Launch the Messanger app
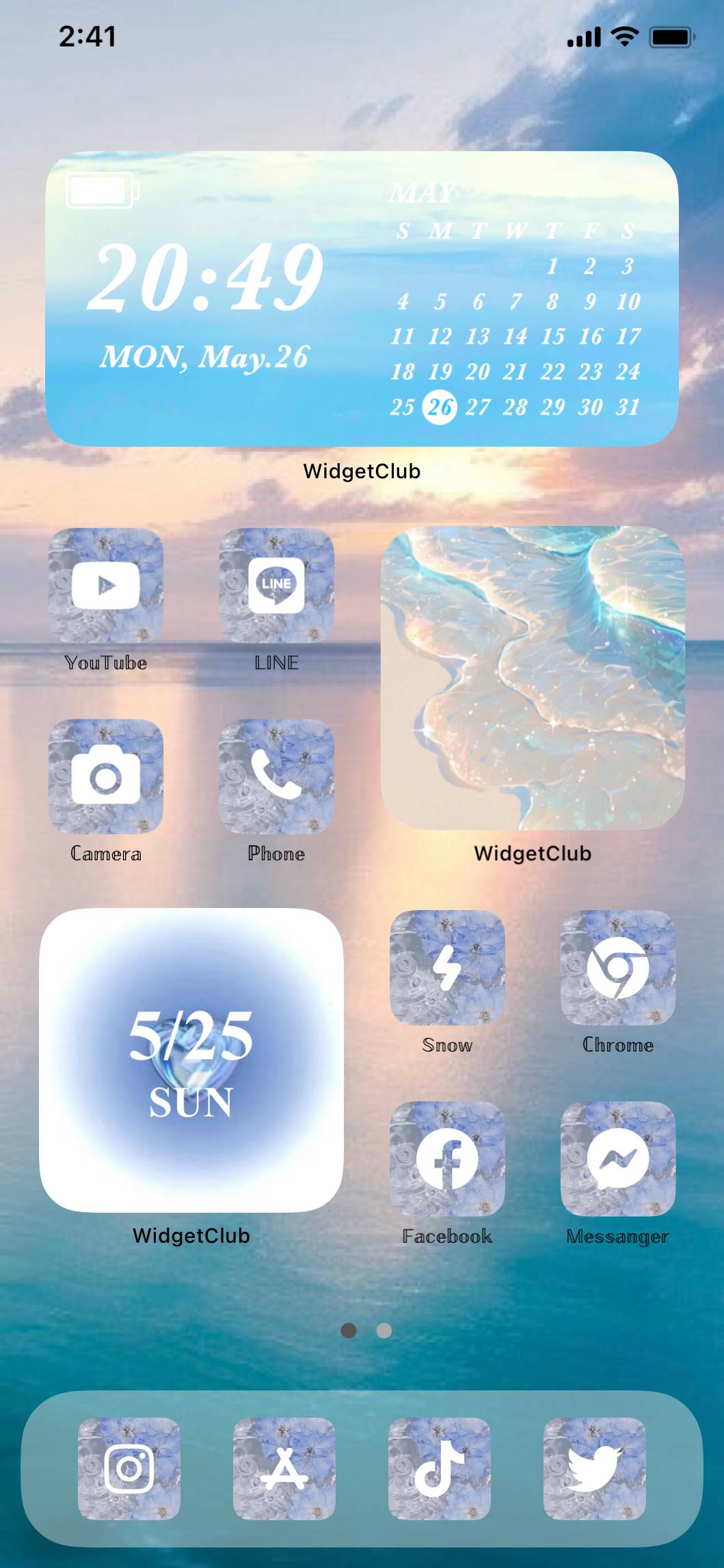 (618, 1159)
